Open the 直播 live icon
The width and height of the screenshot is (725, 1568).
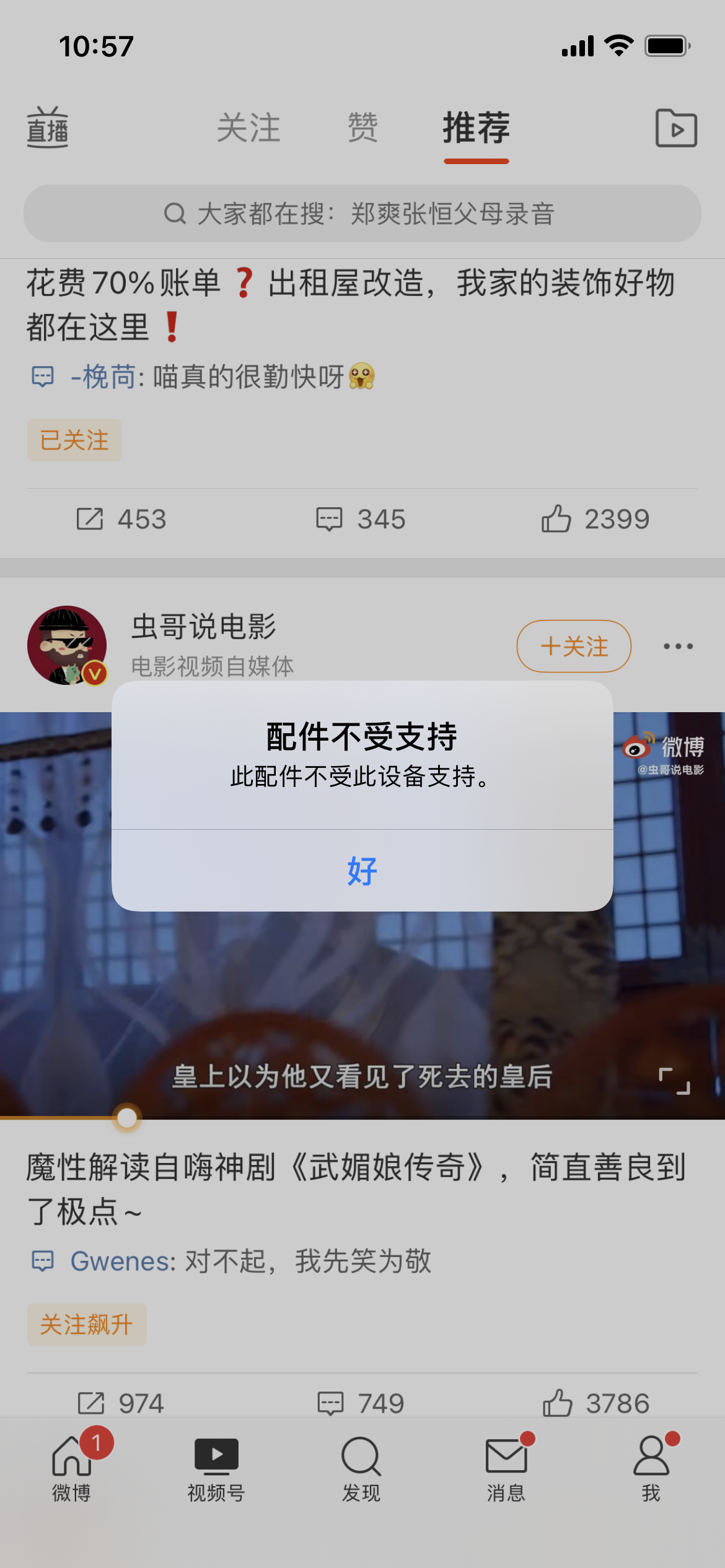click(x=48, y=128)
